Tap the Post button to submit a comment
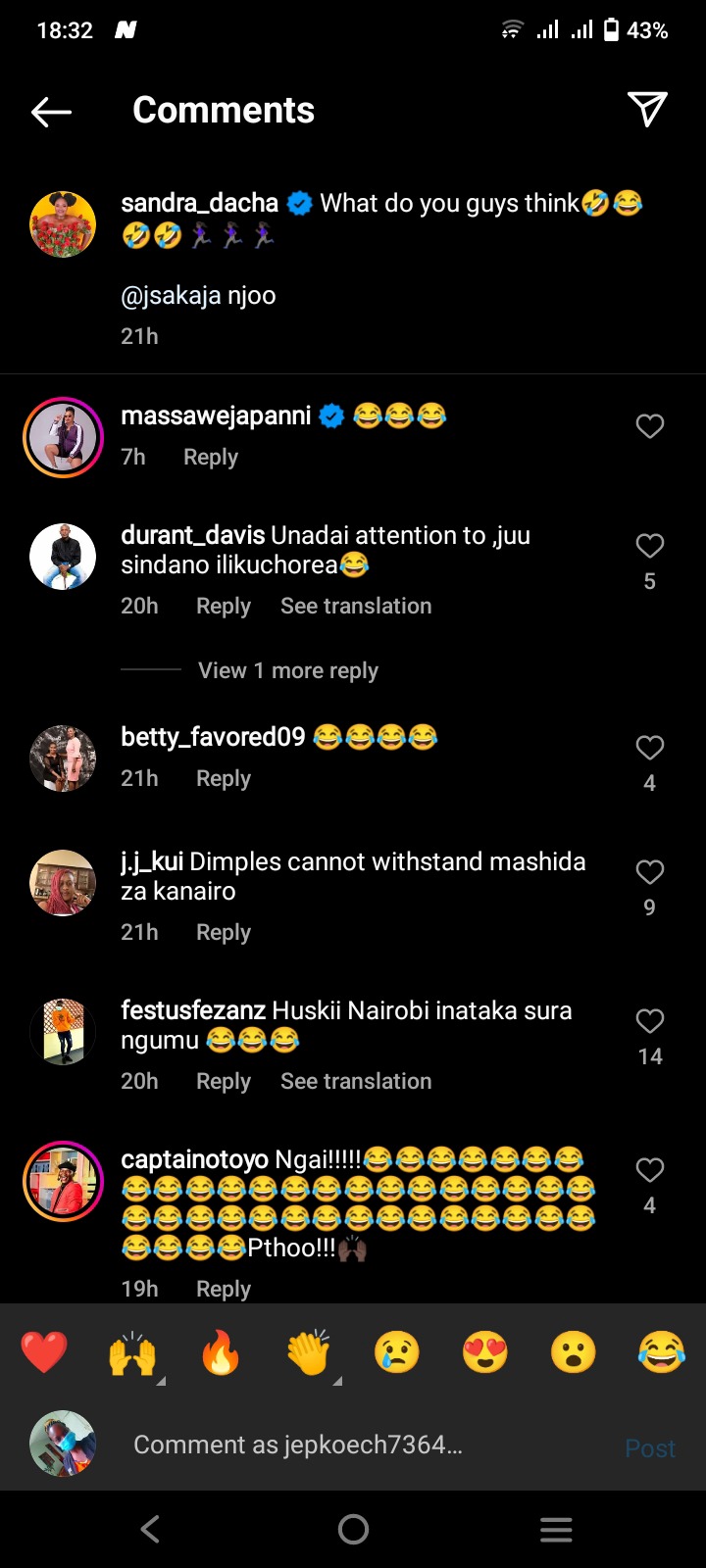706x1568 pixels. [x=649, y=1448]
